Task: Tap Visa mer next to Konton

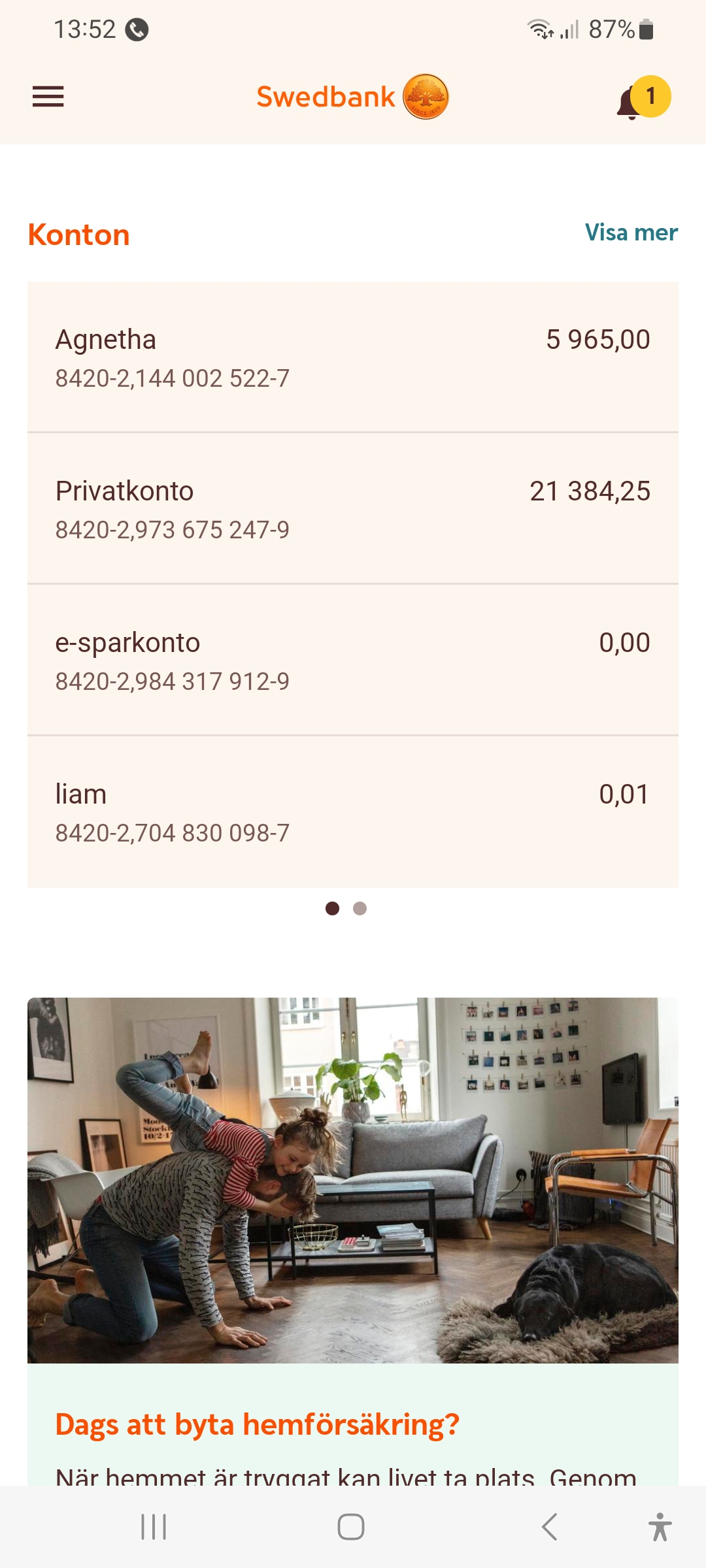Action: (631, 233)
